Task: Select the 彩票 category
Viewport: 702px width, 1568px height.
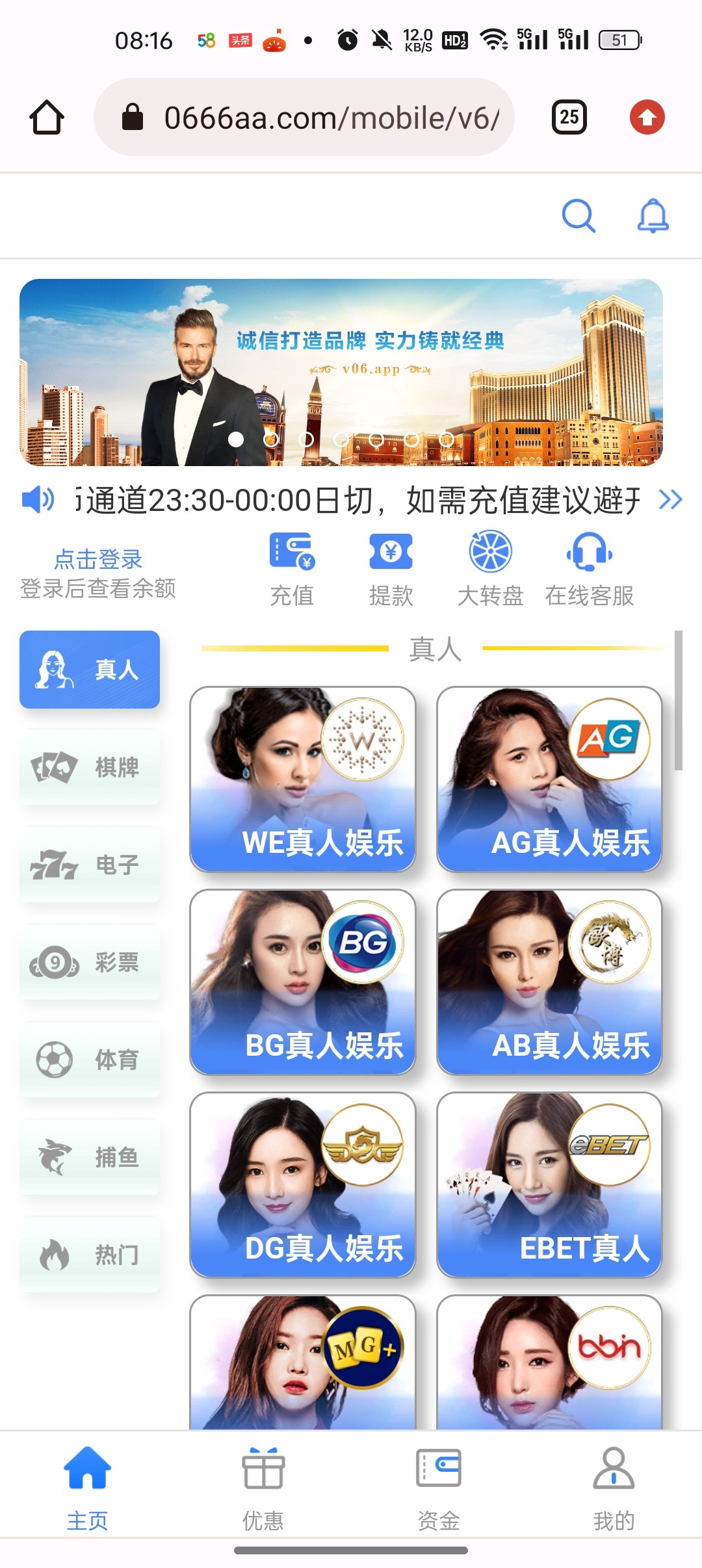Action: tap(90, 962)
